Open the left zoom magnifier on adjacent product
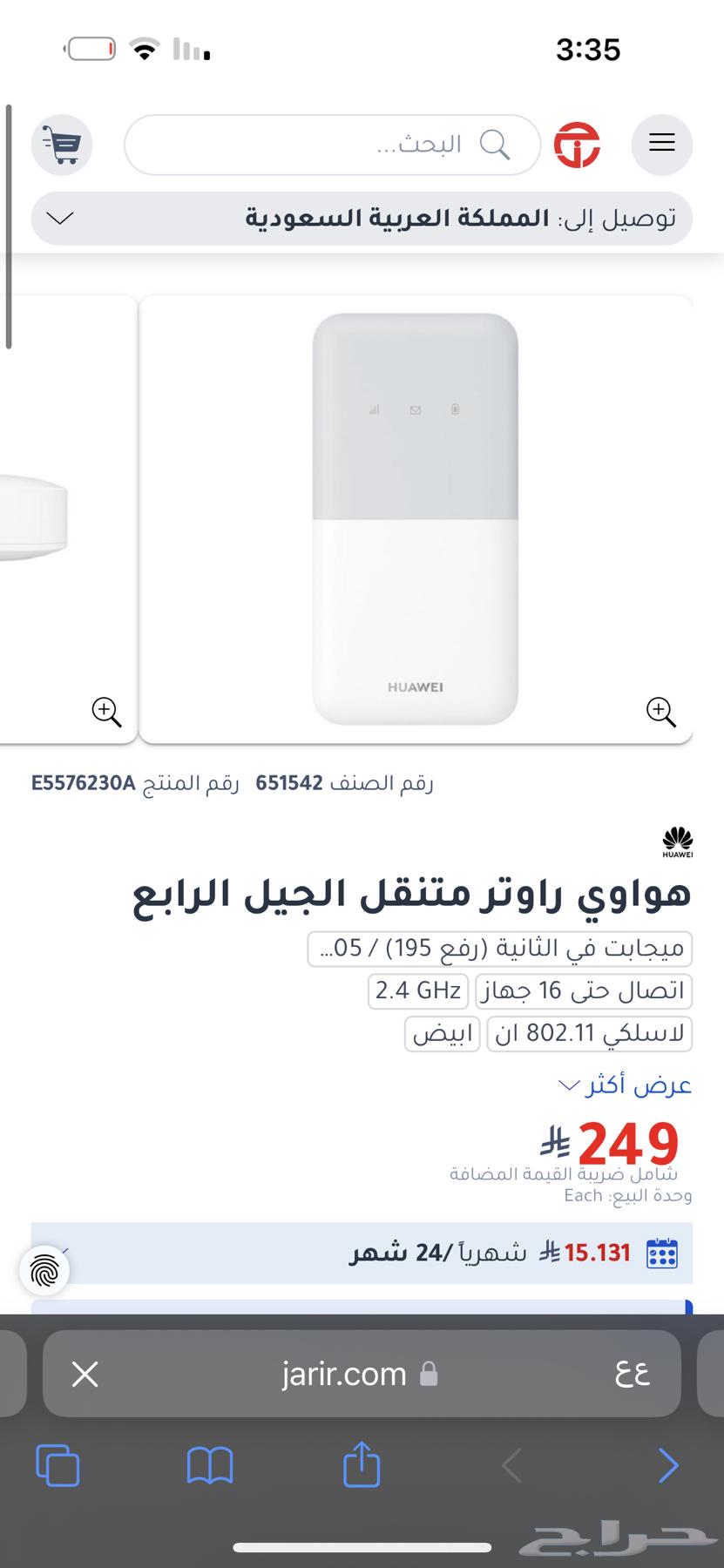This screenshot has height=1568, width=724. pyautogui.click(x=106, y=712)
